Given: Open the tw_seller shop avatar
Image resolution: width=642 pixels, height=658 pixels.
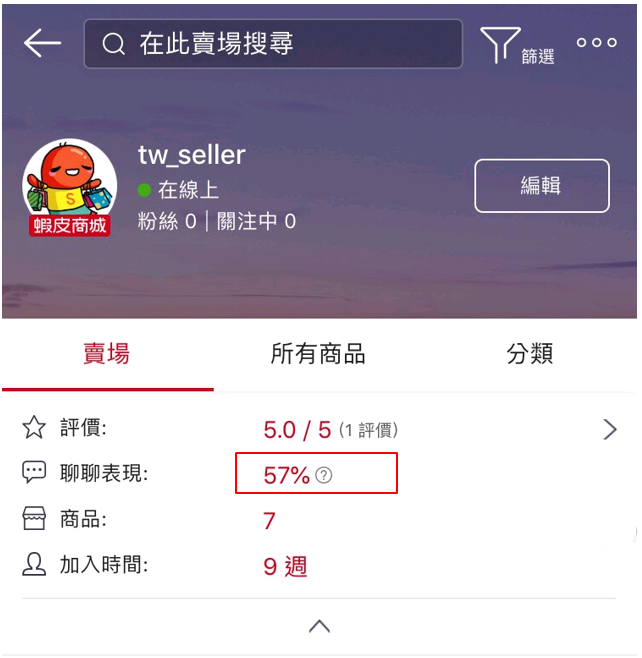Looking at the screenshot, I should [x=69, y=187].
